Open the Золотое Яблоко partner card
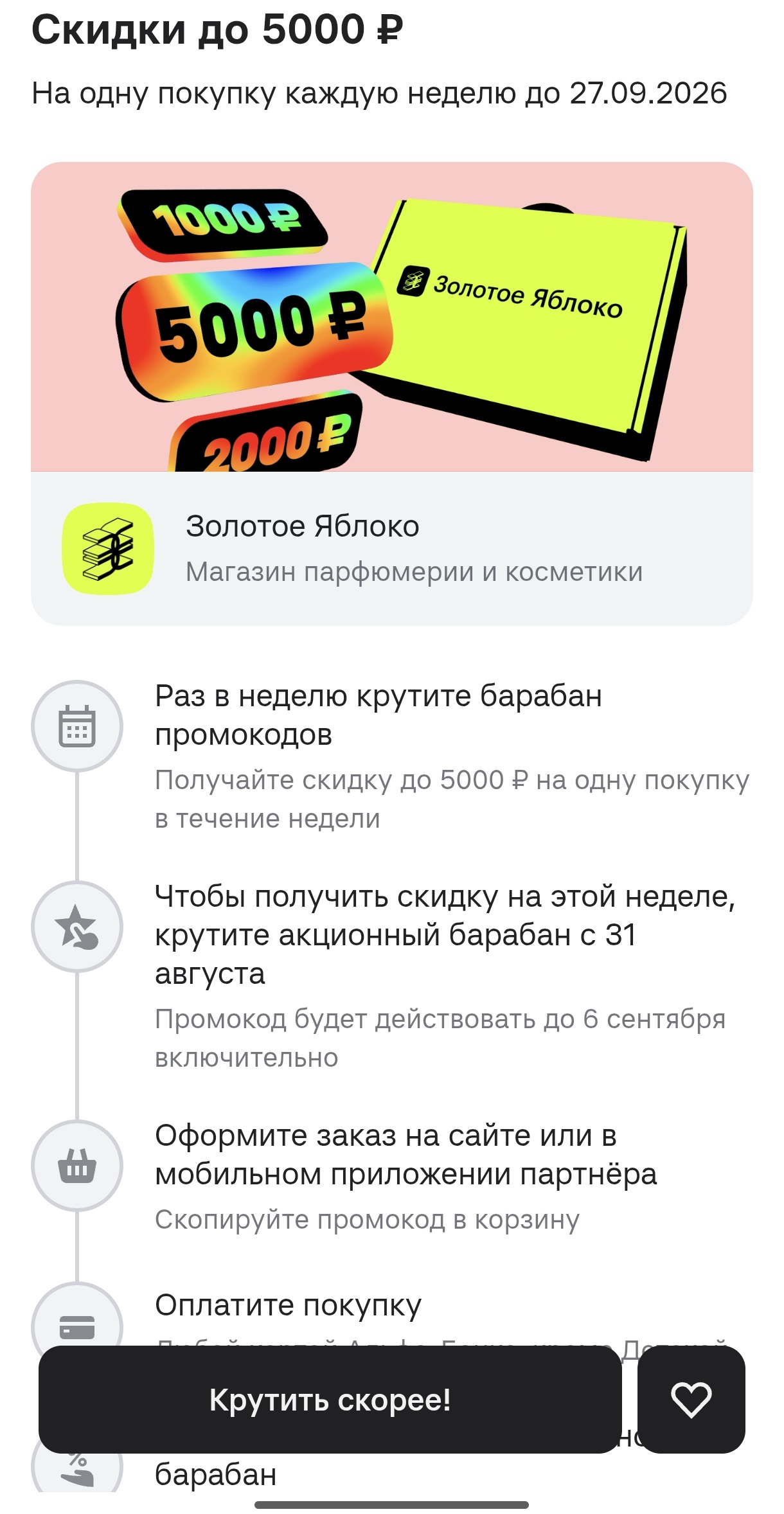The height and width of the screenshot is (1514, 784). (x=392, y=548)
